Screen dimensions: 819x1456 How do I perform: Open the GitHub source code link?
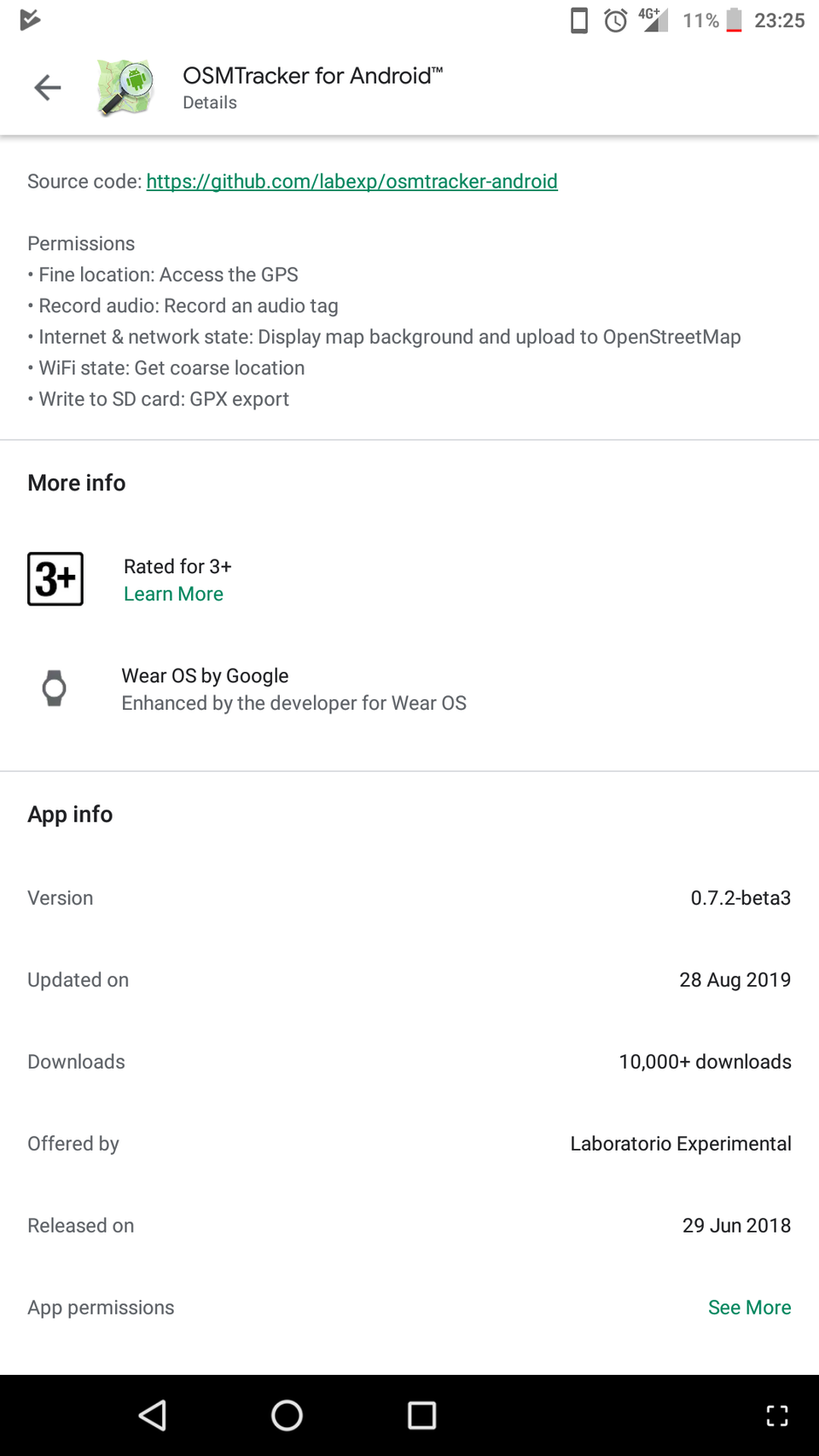pyautogui.click(x=351, y=181)
